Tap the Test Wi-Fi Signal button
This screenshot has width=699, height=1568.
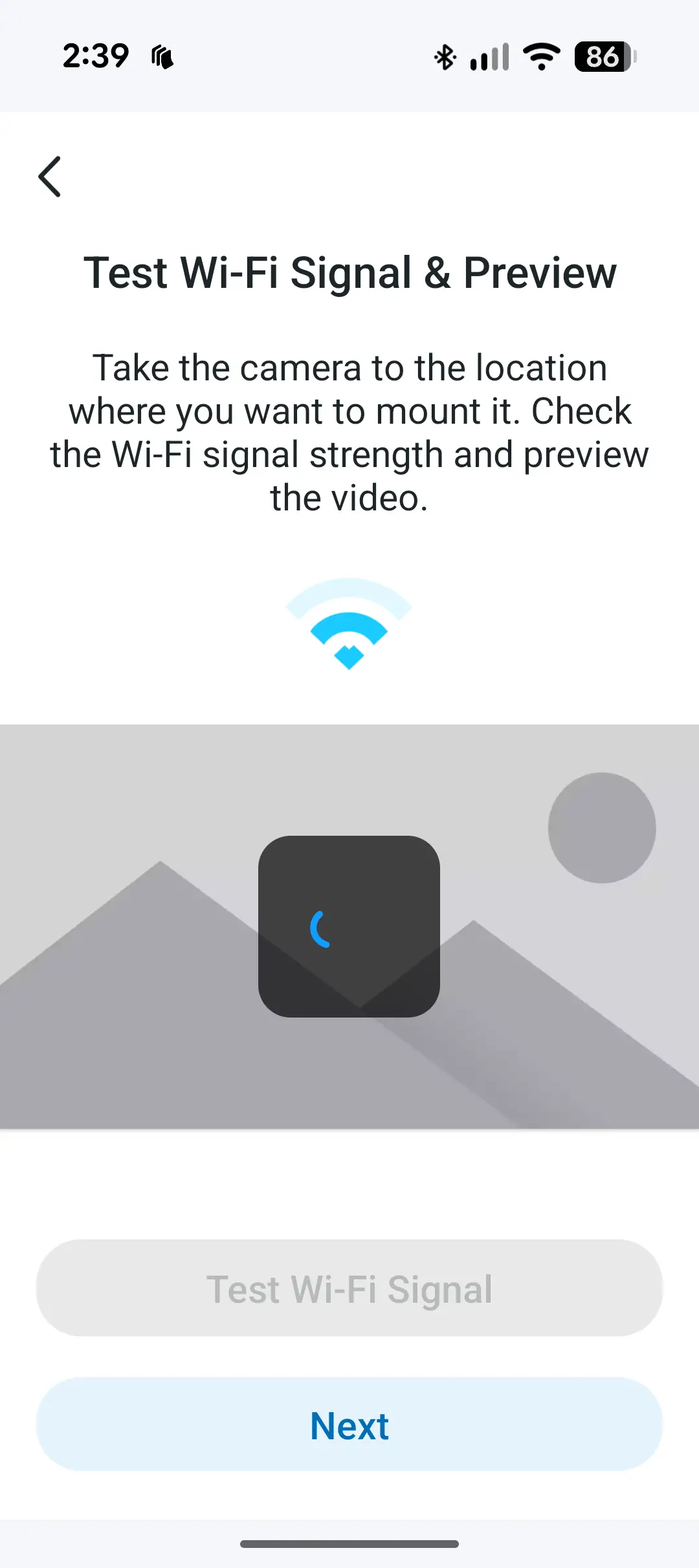(x=349, y=1289)
